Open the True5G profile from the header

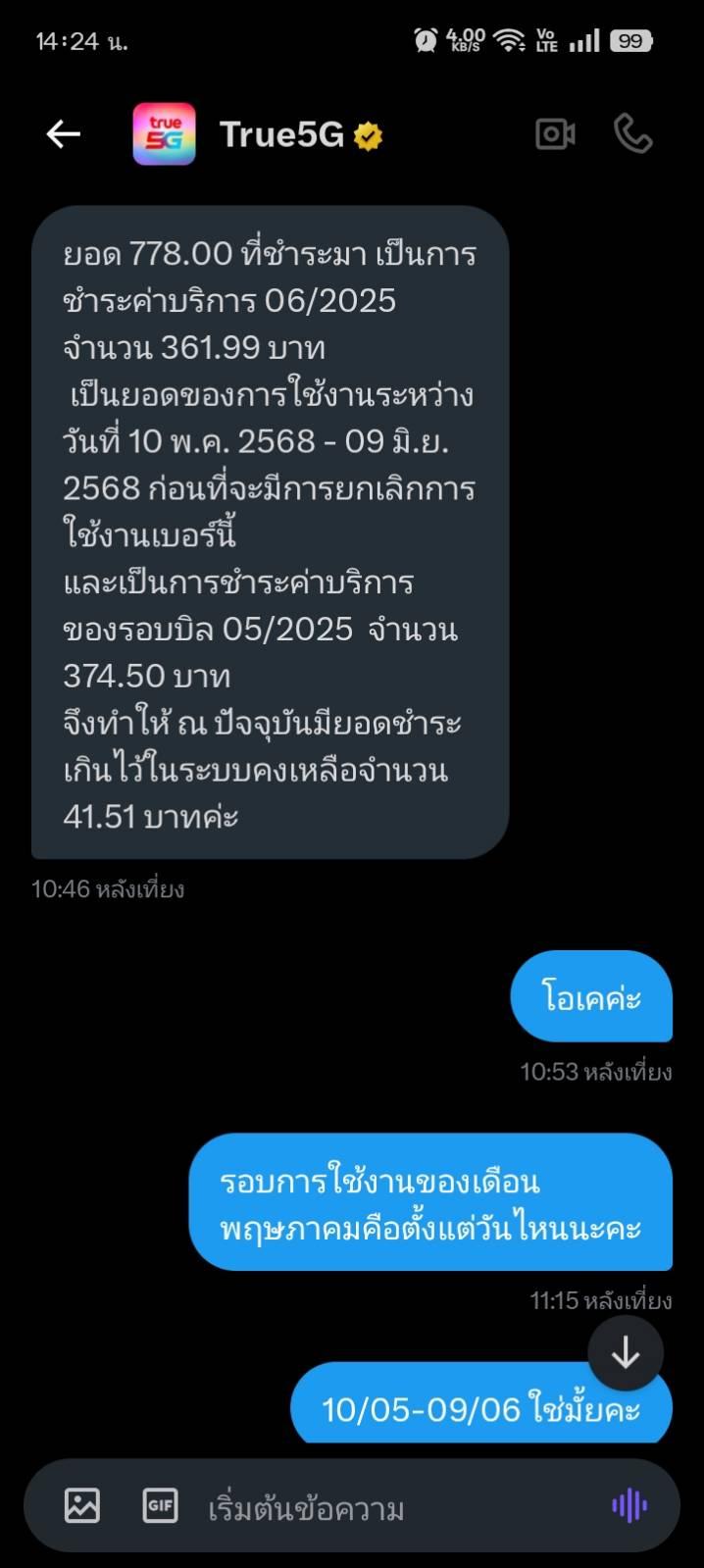[257, 134]
